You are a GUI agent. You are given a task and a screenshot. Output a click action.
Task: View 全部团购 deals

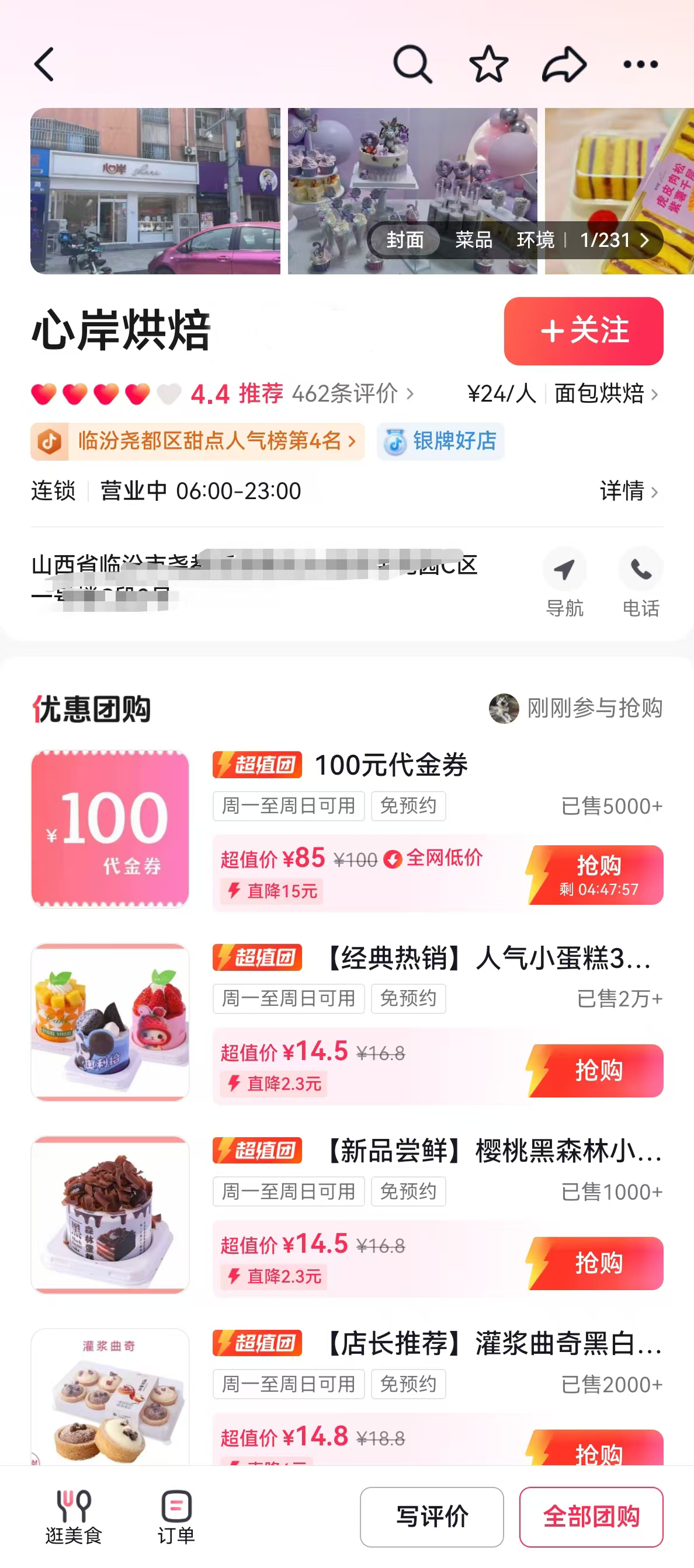coord(591,1516)
